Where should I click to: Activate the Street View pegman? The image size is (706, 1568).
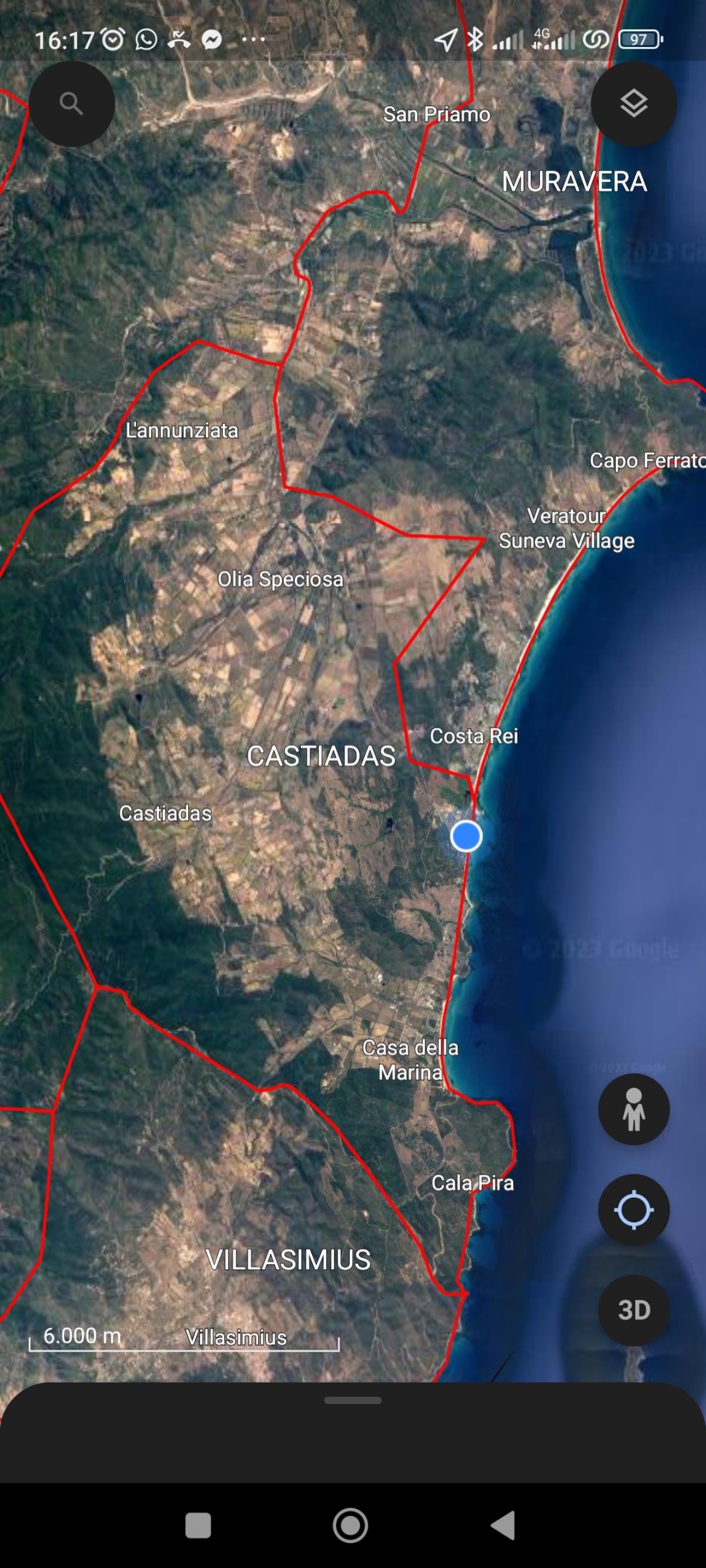click(x=634, y=1109)
